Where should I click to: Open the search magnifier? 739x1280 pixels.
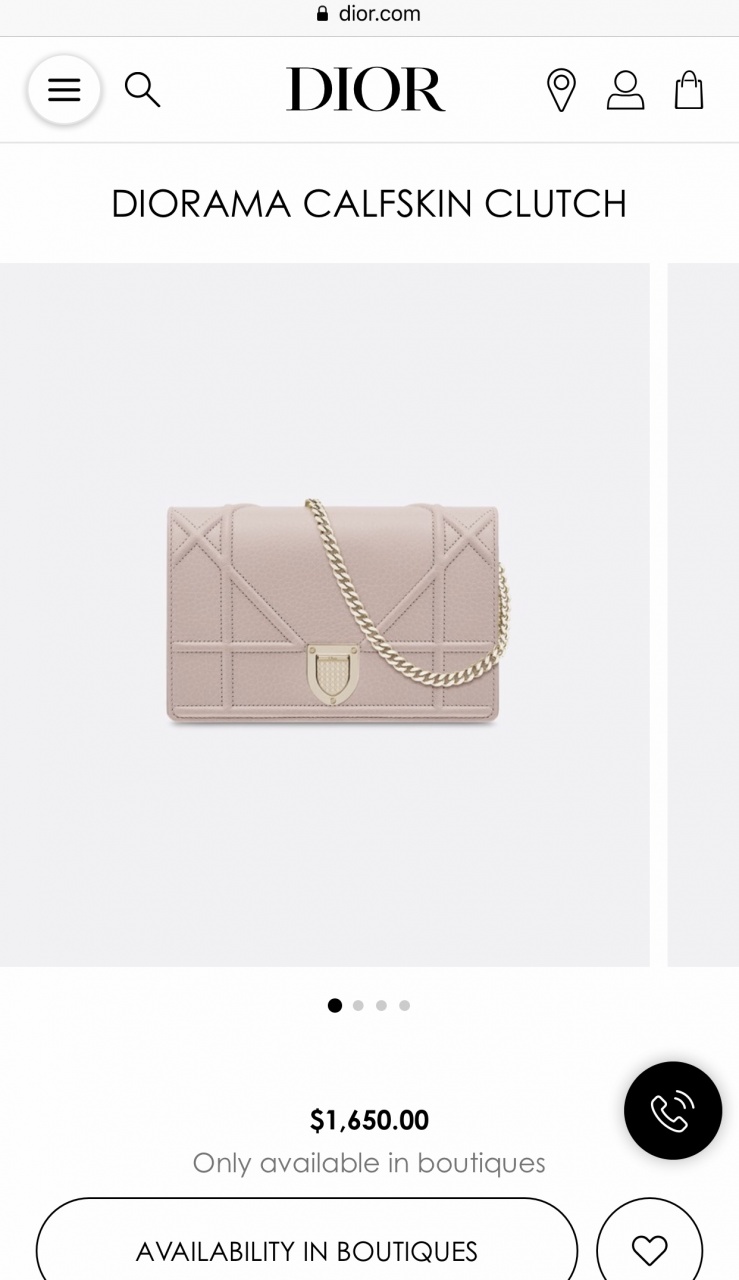(x=142, y=90)
